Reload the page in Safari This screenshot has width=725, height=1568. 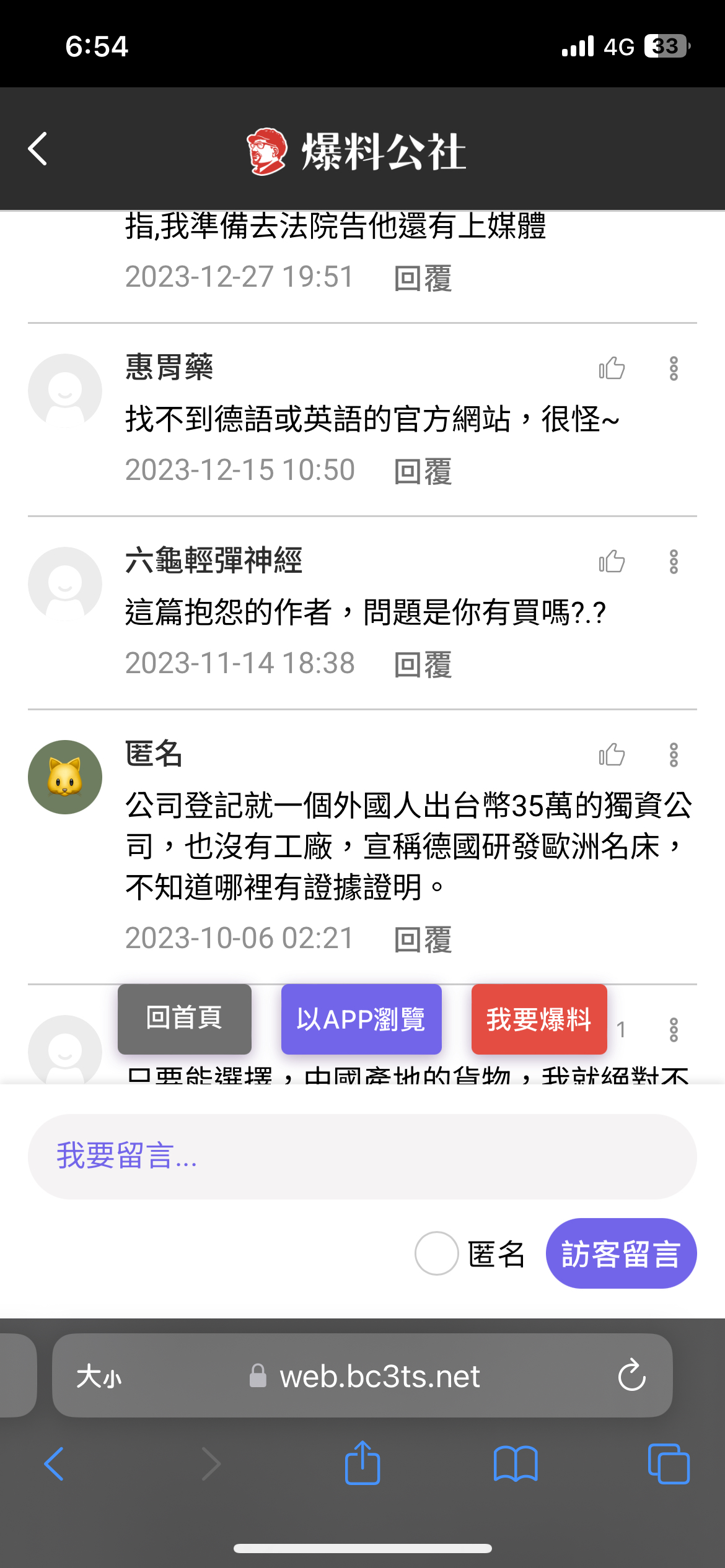pyautogui.click(x=632, y=1375)
